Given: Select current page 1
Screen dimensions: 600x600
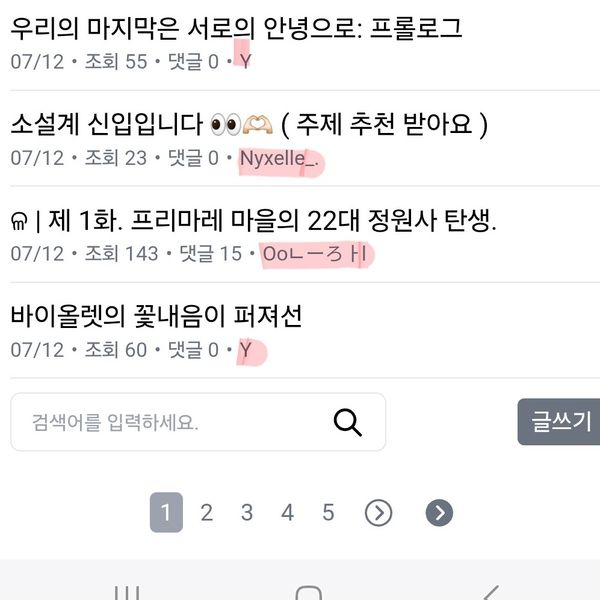Looking at the screenshot, I should [x=166, y=513].
